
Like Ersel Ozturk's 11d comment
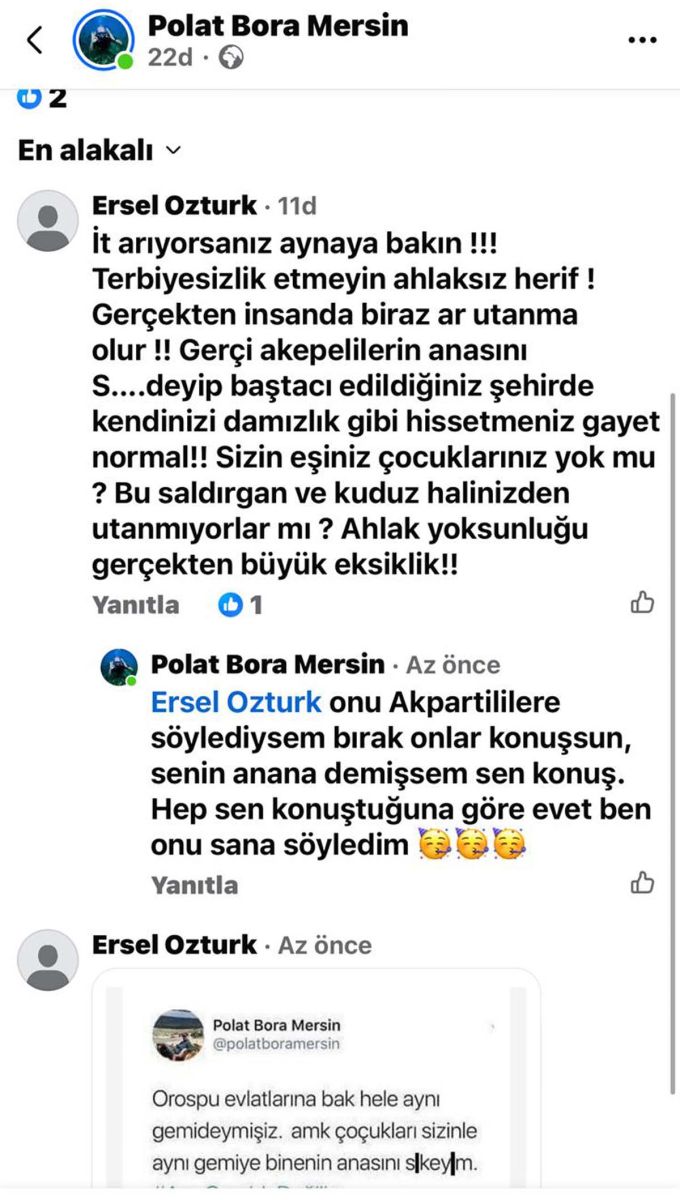click(x=642, y=602)
